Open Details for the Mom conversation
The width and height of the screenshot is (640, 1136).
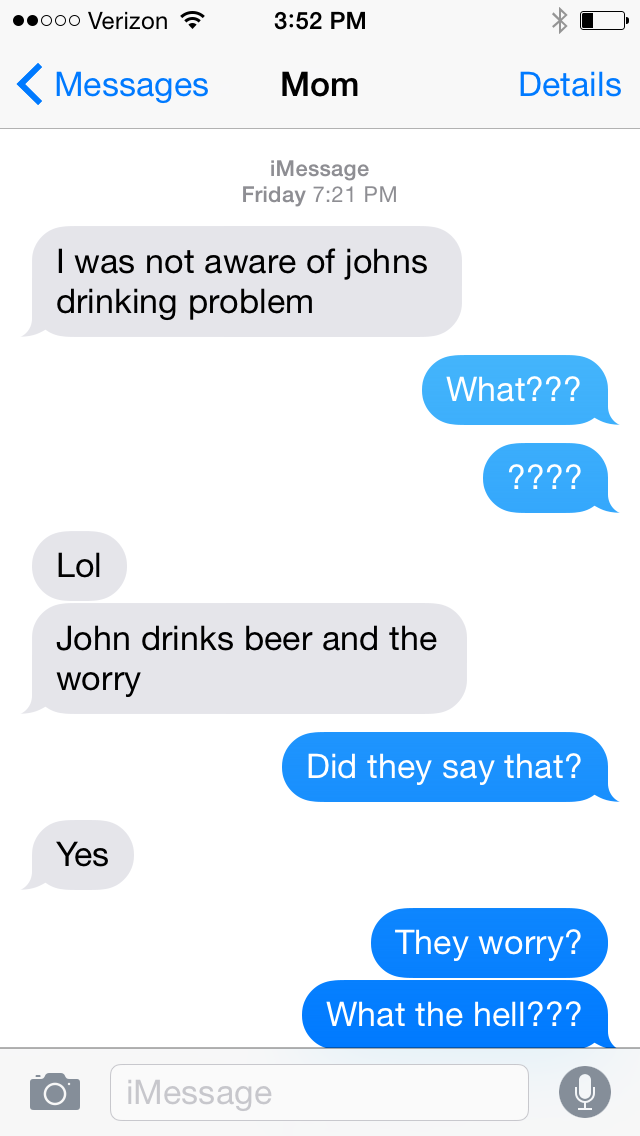tap(569, 86)
